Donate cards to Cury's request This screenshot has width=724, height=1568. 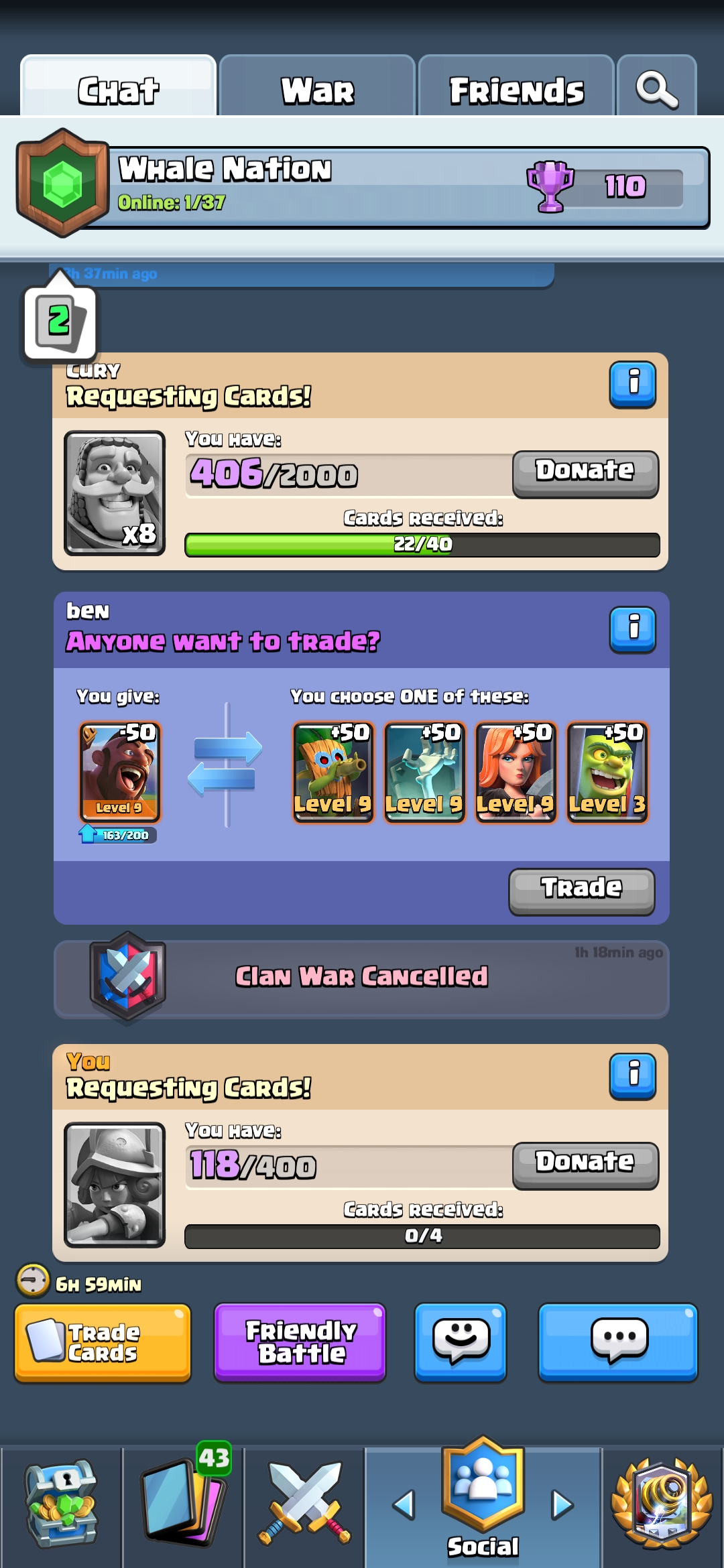(585, 473)
